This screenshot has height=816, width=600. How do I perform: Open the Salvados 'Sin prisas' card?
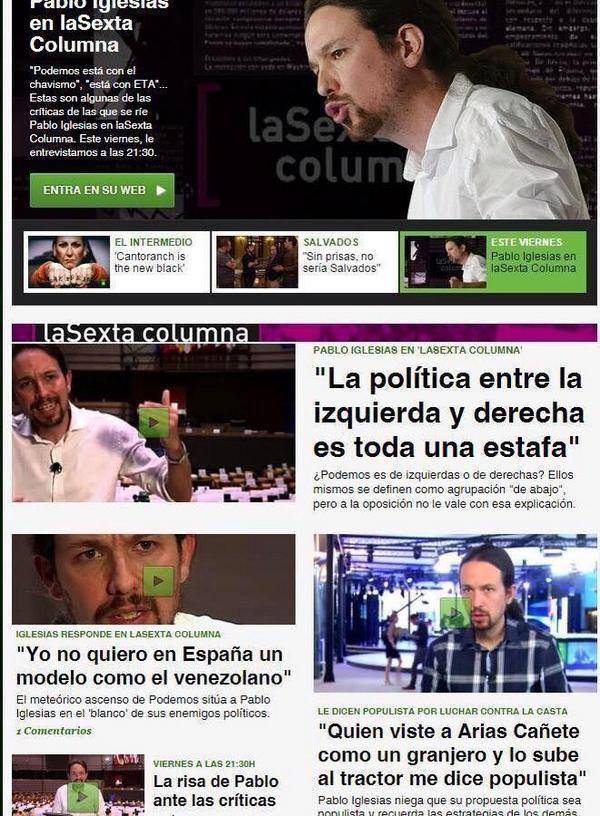(x=306, y=262)
